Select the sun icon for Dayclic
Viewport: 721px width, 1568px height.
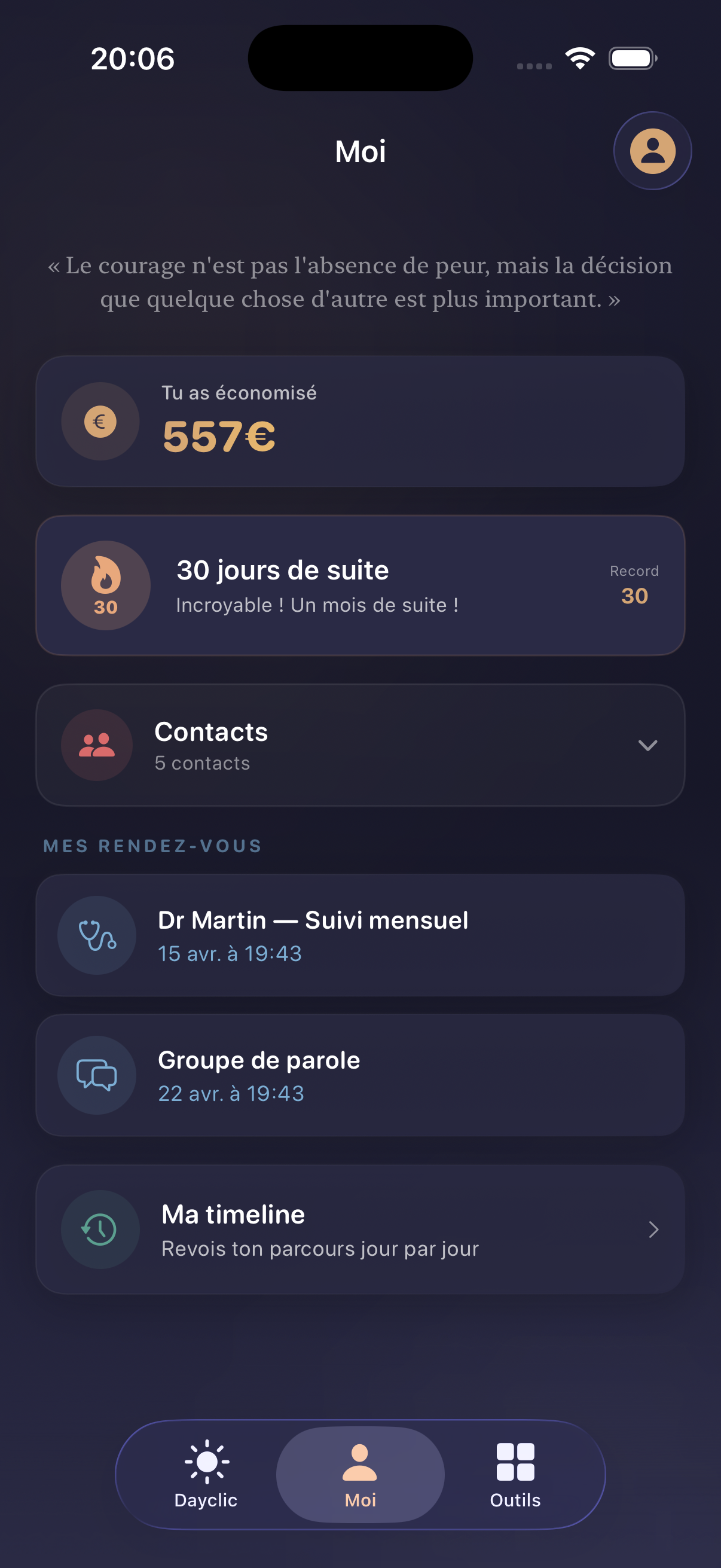tap(206, 1460)
